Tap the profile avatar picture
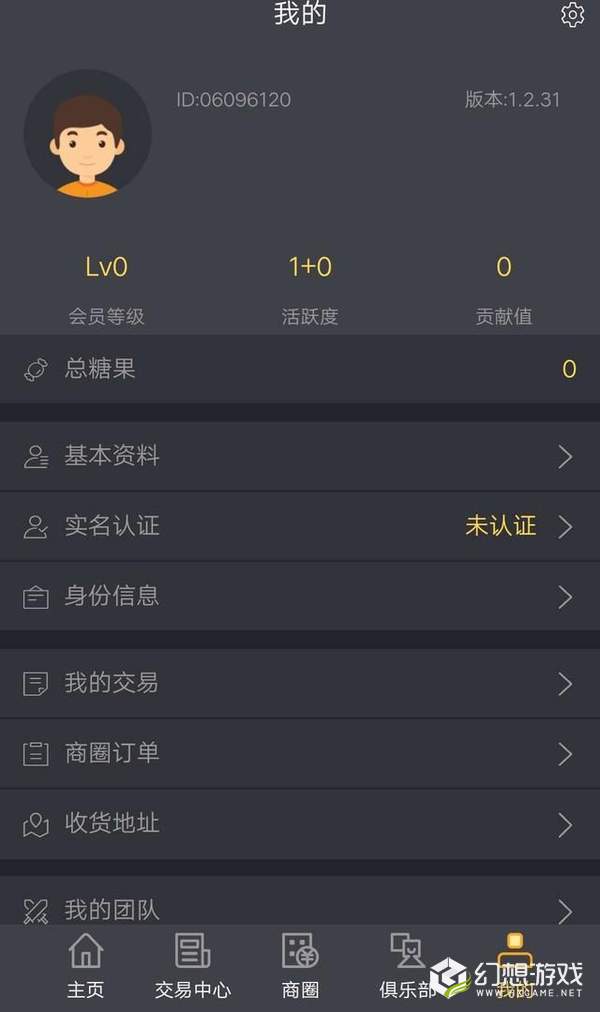Image resolution: width=600 pixels, height=1012 pixels. [x=88, y=133]
